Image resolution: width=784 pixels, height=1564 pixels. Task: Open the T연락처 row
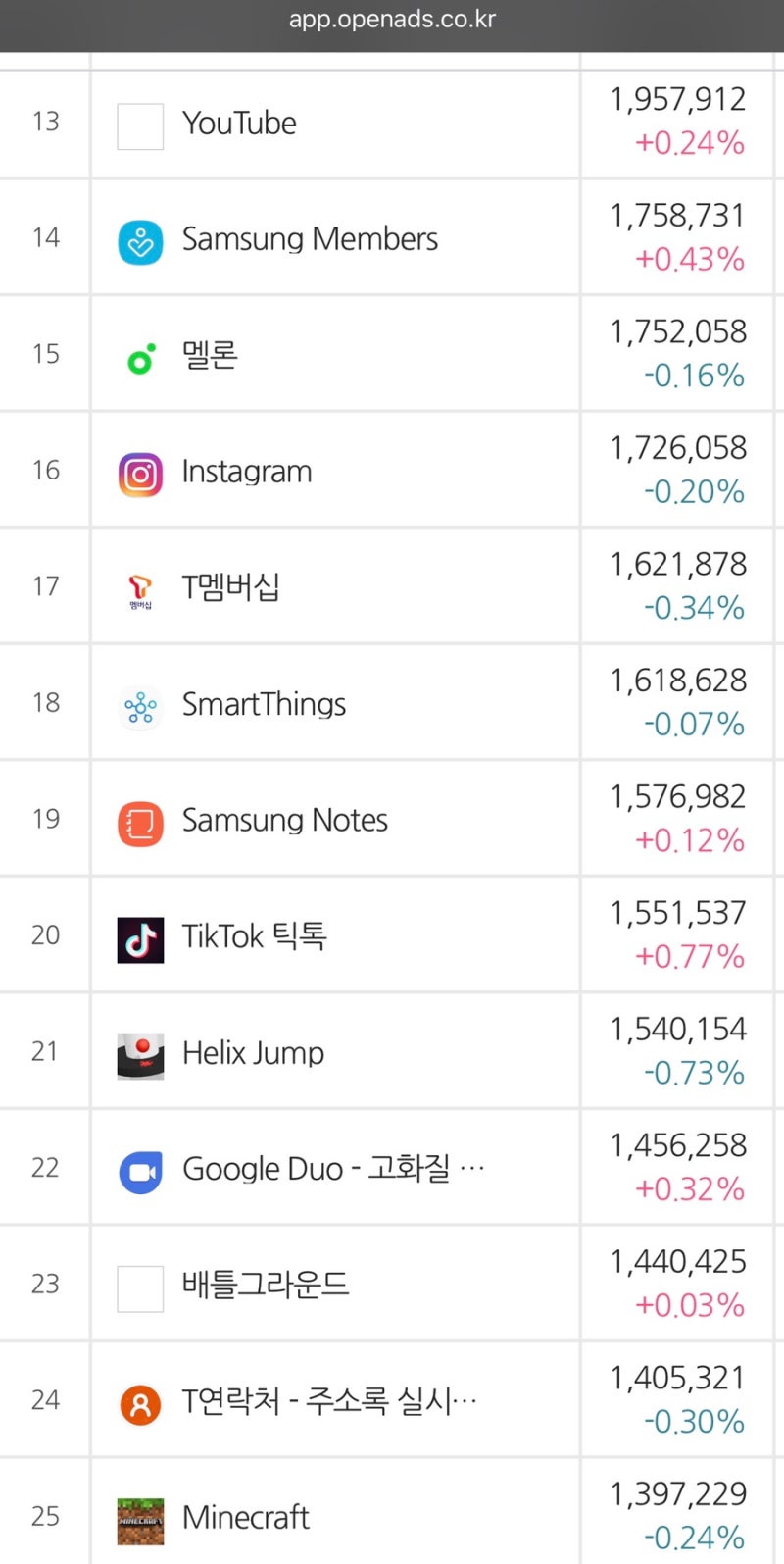click(392, 1400)
